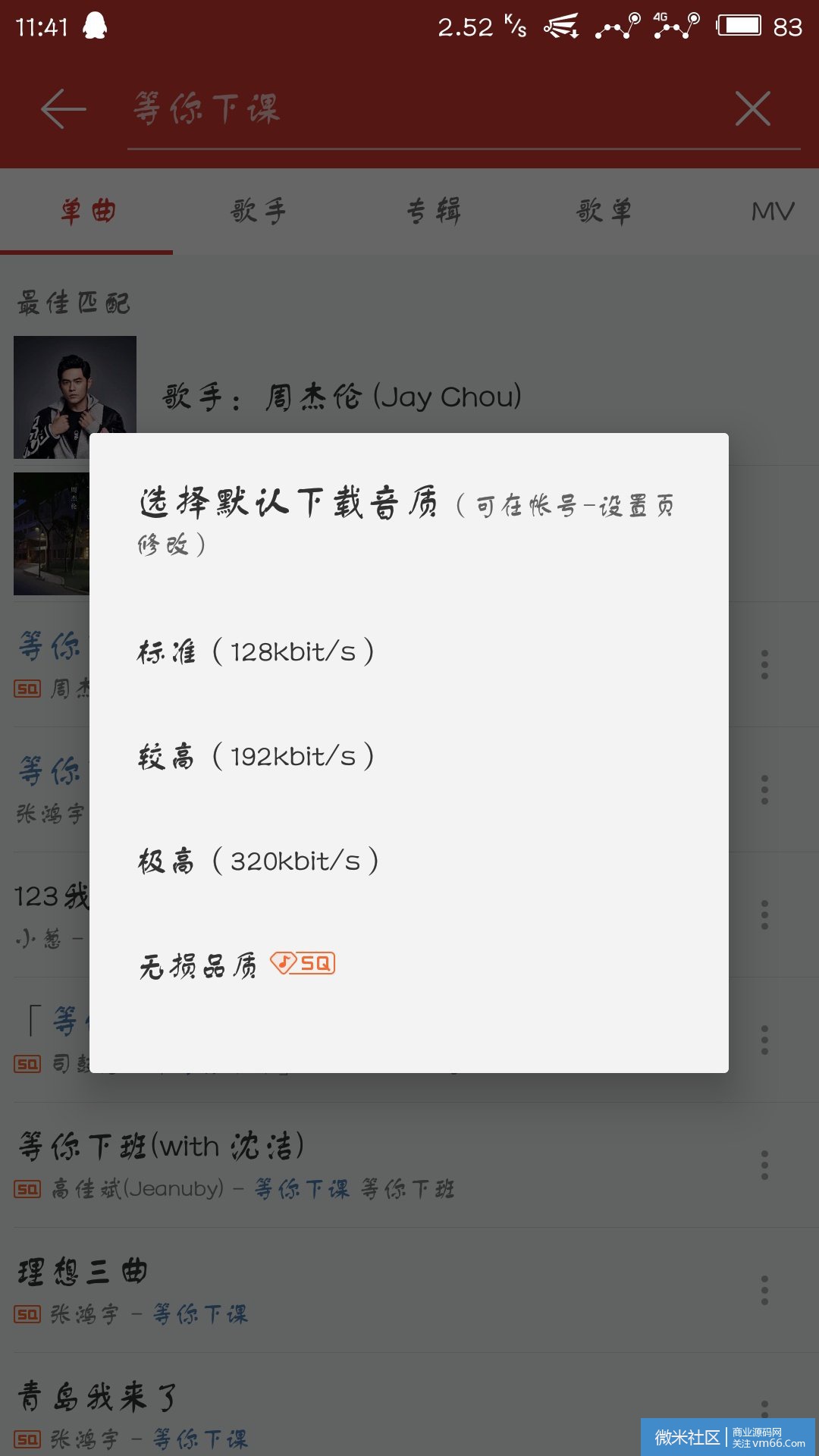Image resolution: width=819 pixels, height=1456 pixels.
Task: Open more options for 理想三旬
Action: [x=764, y=1290]
